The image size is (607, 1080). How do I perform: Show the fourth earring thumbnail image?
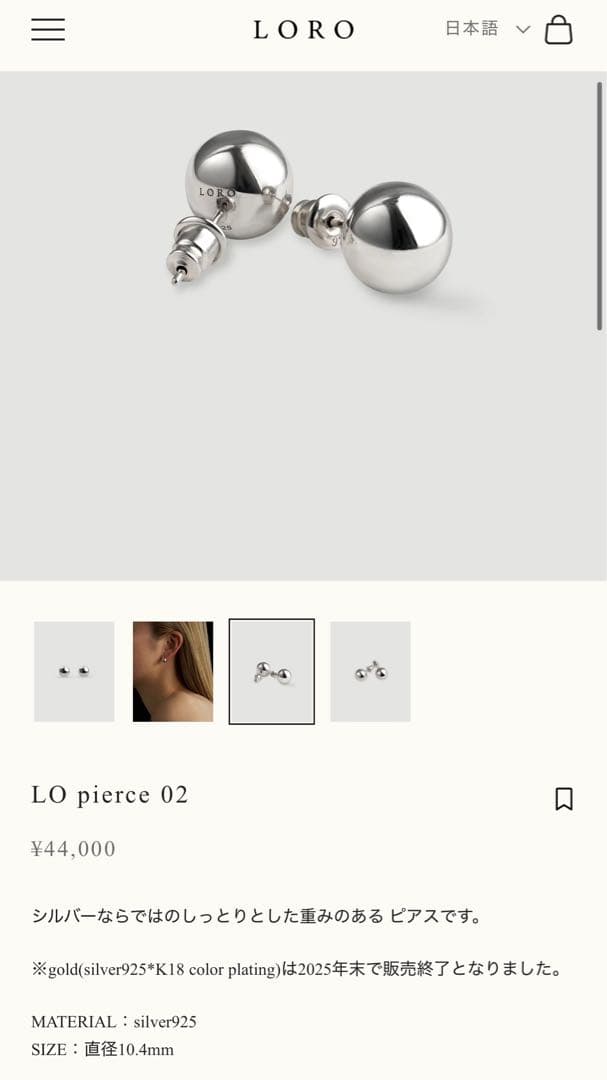(x=370, y=671)
